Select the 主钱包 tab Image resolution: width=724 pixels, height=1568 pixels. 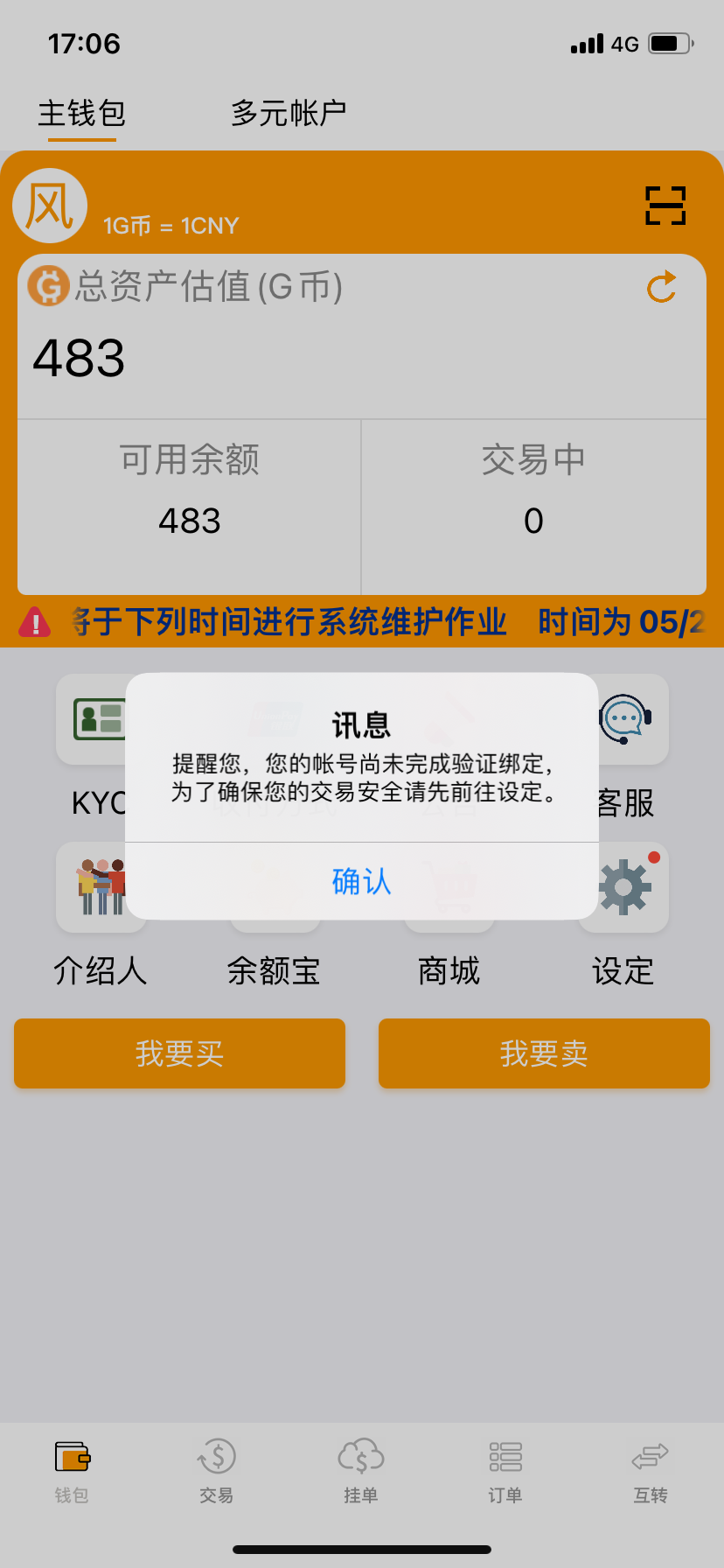tap(82, 113)
